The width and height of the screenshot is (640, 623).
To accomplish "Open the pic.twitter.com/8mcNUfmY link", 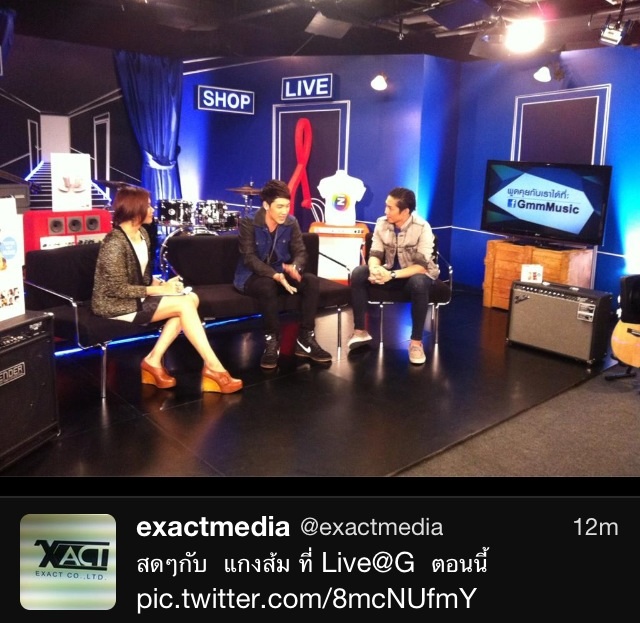I will [x=306, y=599].
